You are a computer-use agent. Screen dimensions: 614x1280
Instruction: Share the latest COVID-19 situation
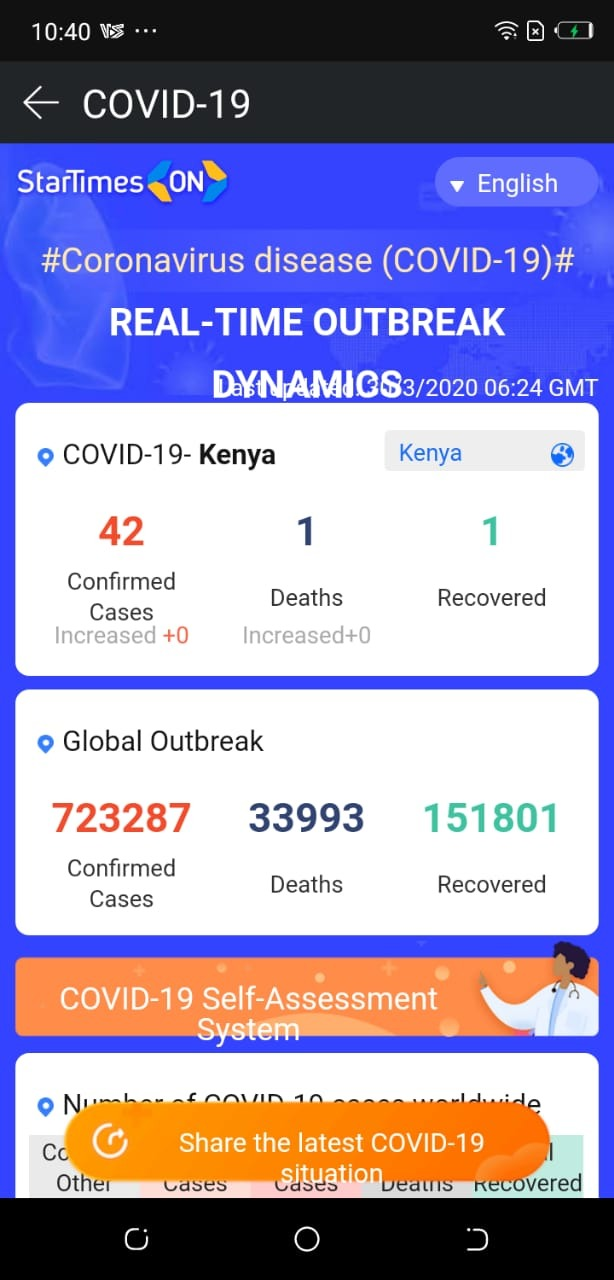307,1143
